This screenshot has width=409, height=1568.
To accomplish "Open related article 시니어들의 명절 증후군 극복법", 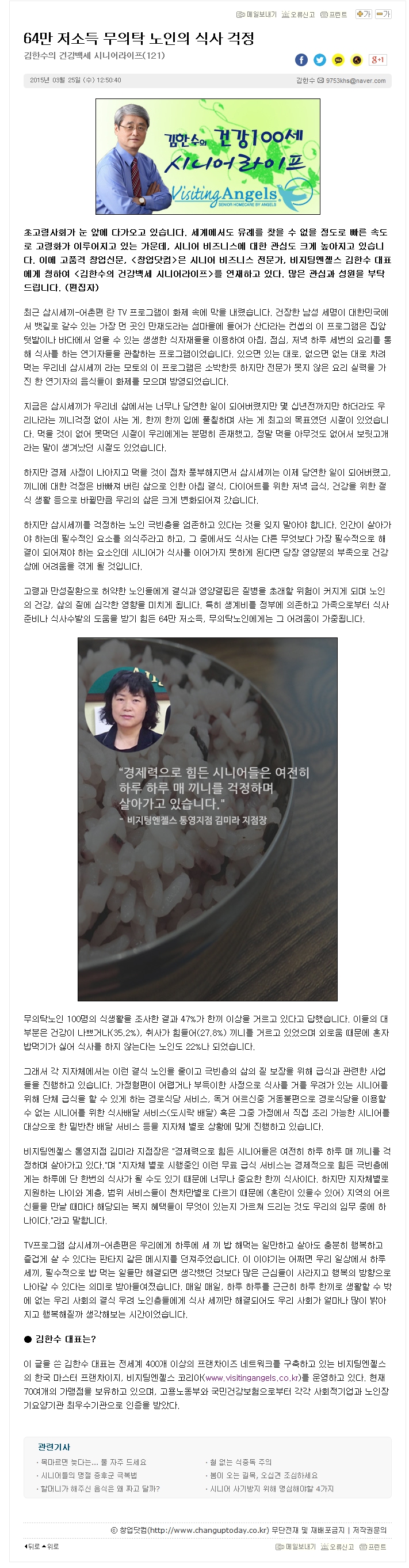I will click(x=88, y=1475).
